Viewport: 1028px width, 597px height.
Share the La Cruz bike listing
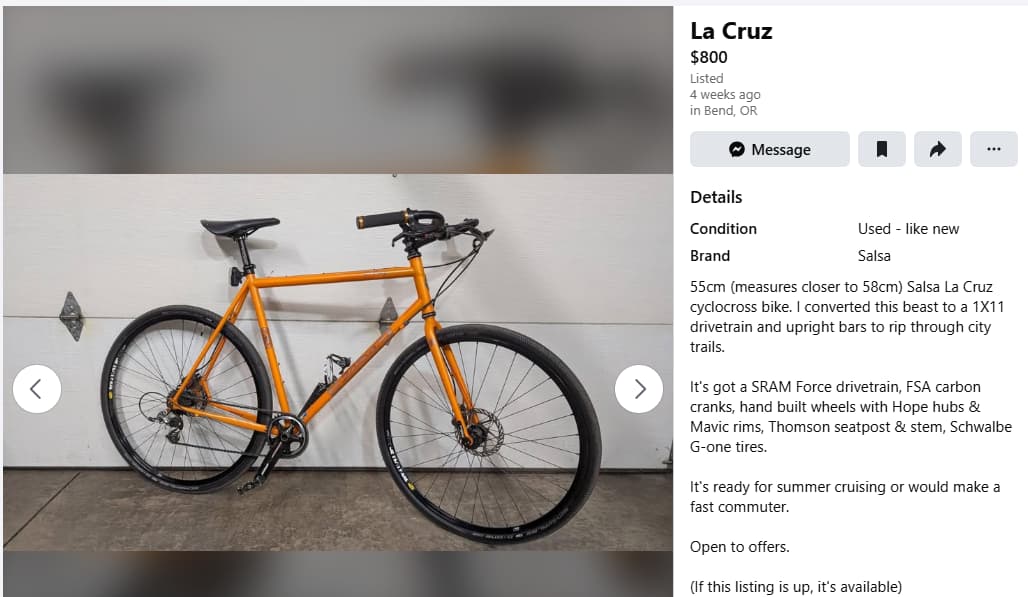(937, 149)
